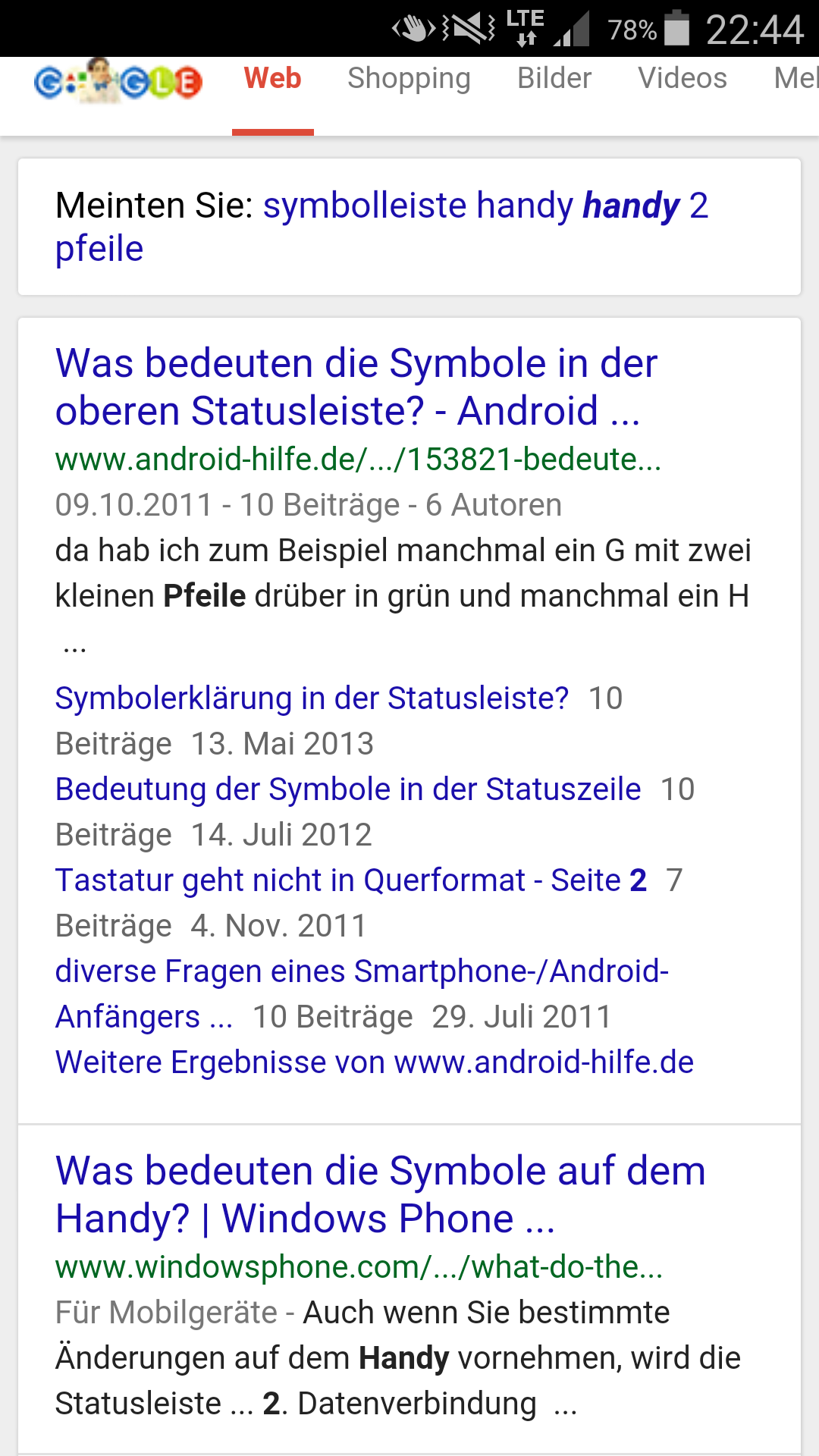Select the Web search tab

tap(271, 78)
